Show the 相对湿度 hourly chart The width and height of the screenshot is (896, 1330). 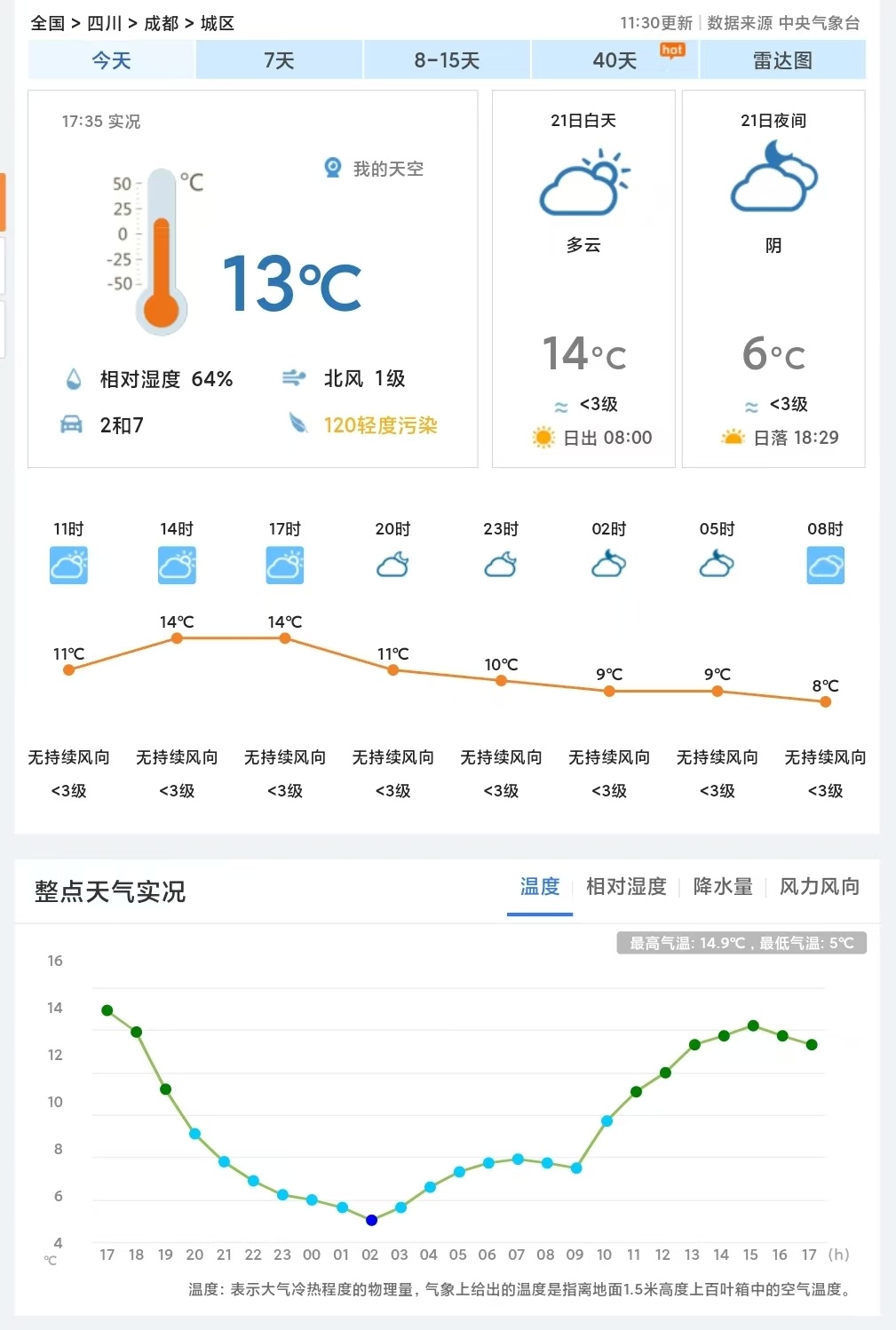[626, 886]
